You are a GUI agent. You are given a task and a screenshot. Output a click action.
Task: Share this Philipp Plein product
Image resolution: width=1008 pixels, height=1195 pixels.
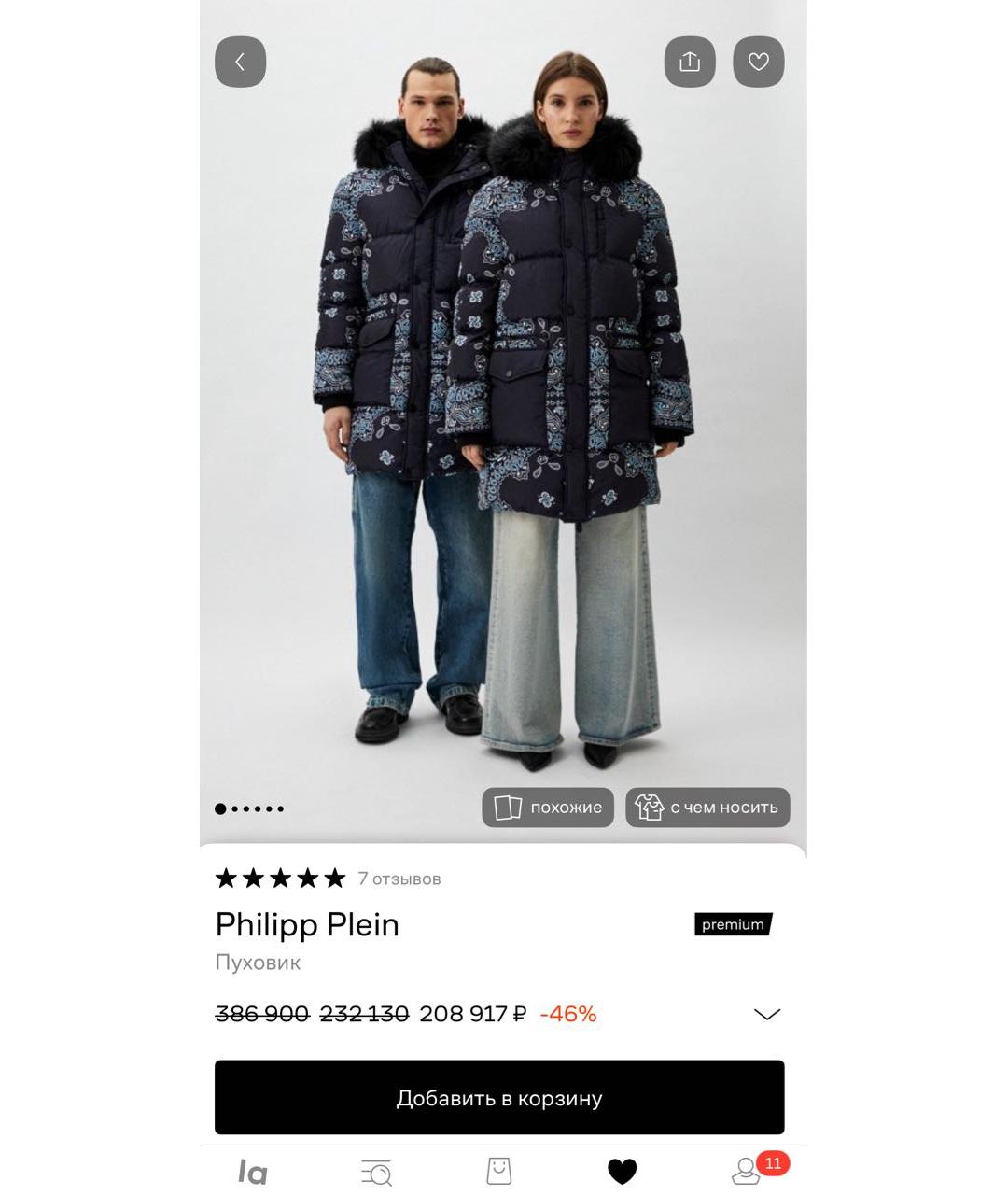(689, 62)
